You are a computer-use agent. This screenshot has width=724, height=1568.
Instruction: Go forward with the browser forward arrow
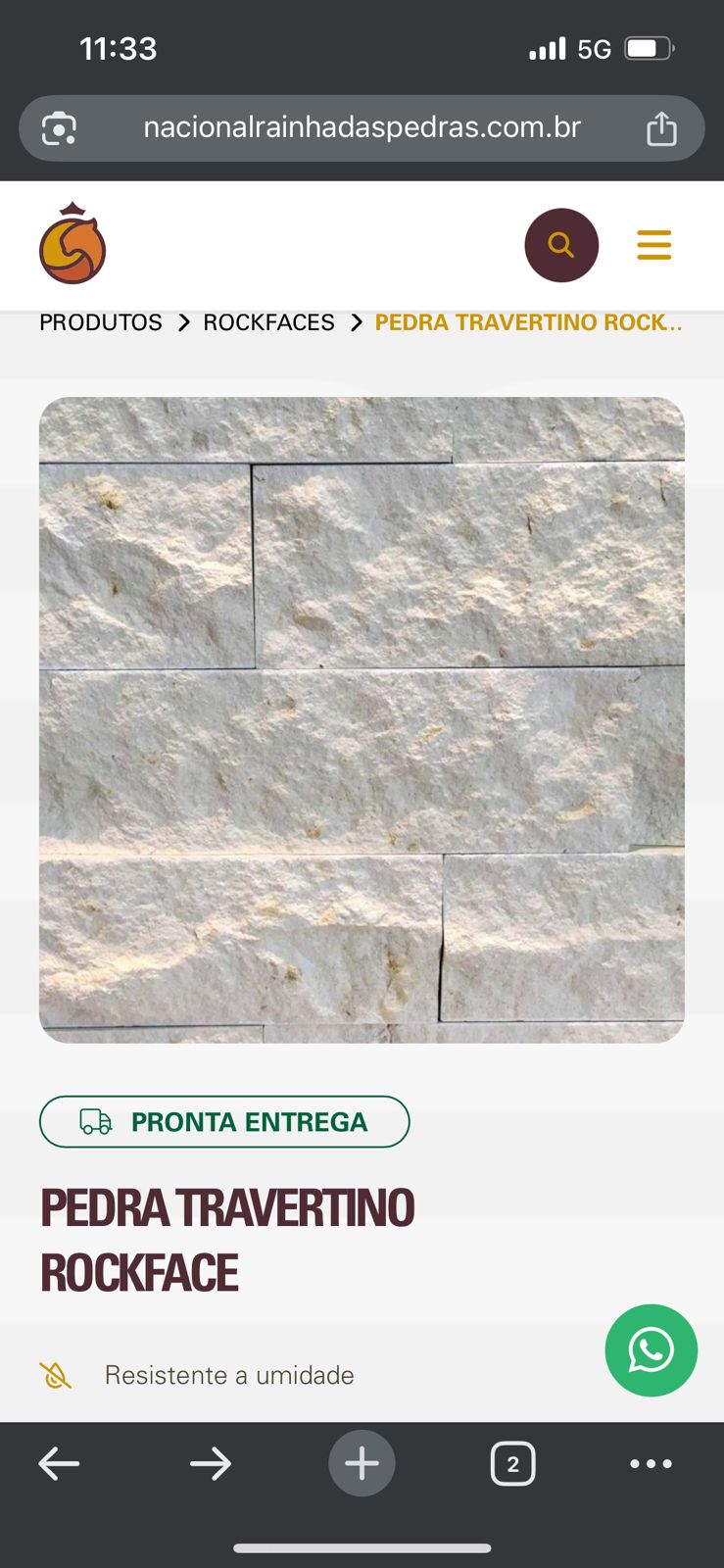pos(211,1463)
